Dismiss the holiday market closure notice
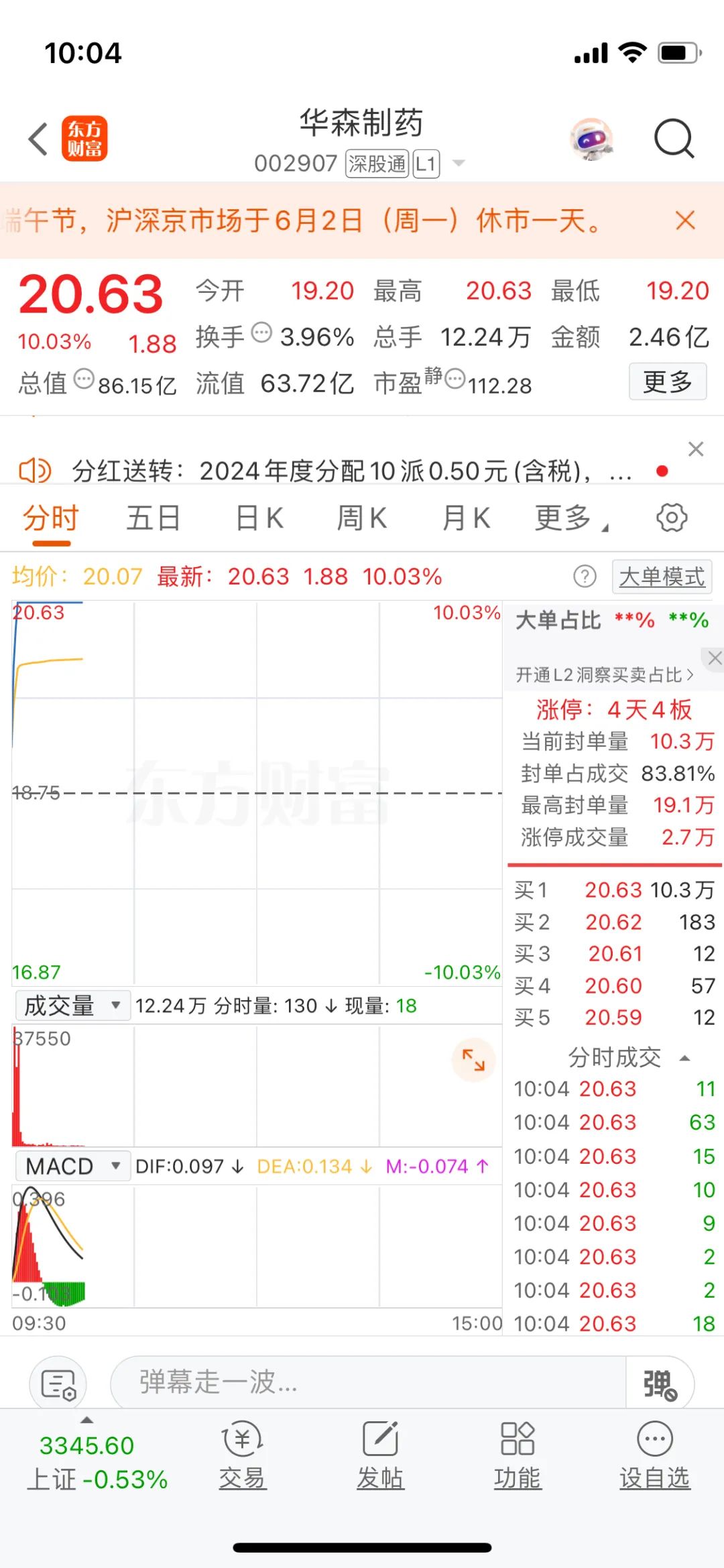The width and height of the screenshot is (724, 1568). click(685, 220)
